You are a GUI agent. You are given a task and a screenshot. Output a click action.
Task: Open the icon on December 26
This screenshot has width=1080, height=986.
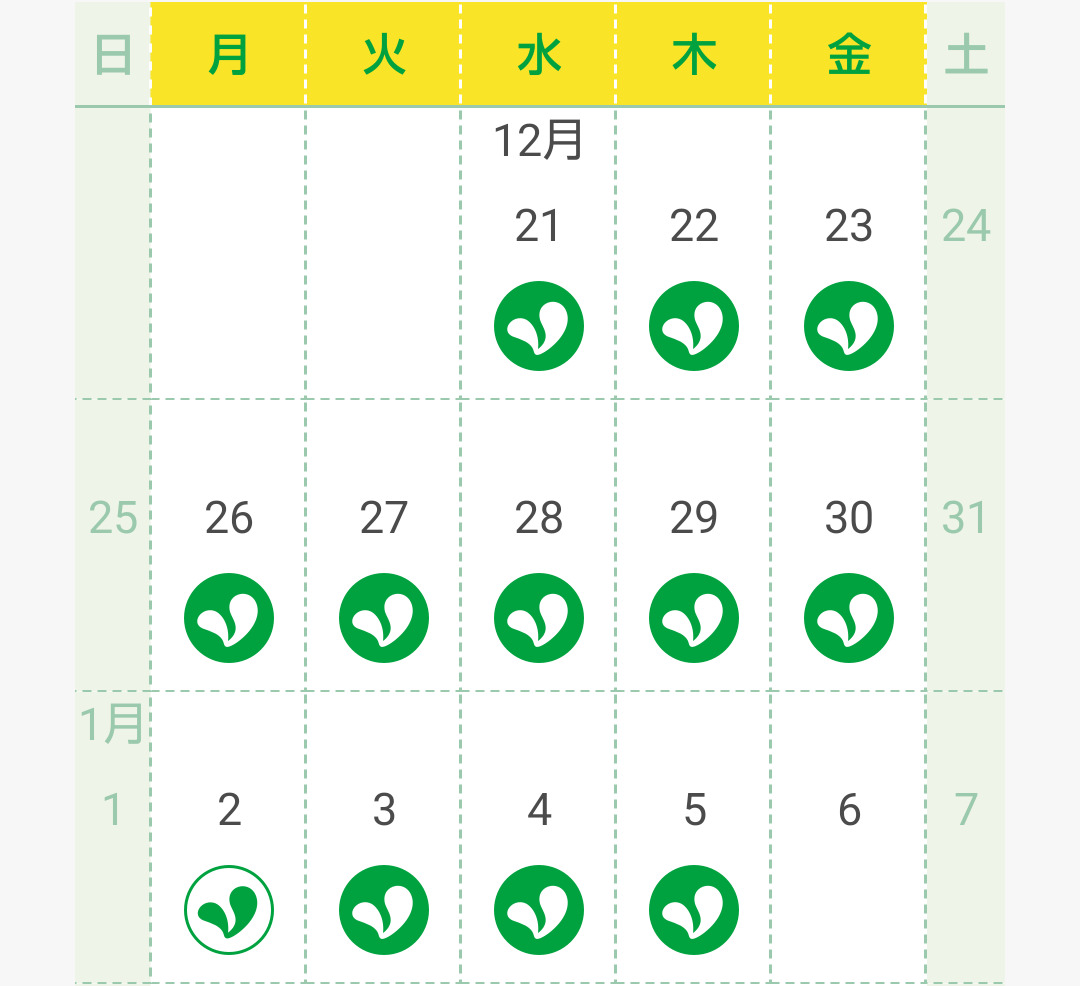[x=229, y=618]
